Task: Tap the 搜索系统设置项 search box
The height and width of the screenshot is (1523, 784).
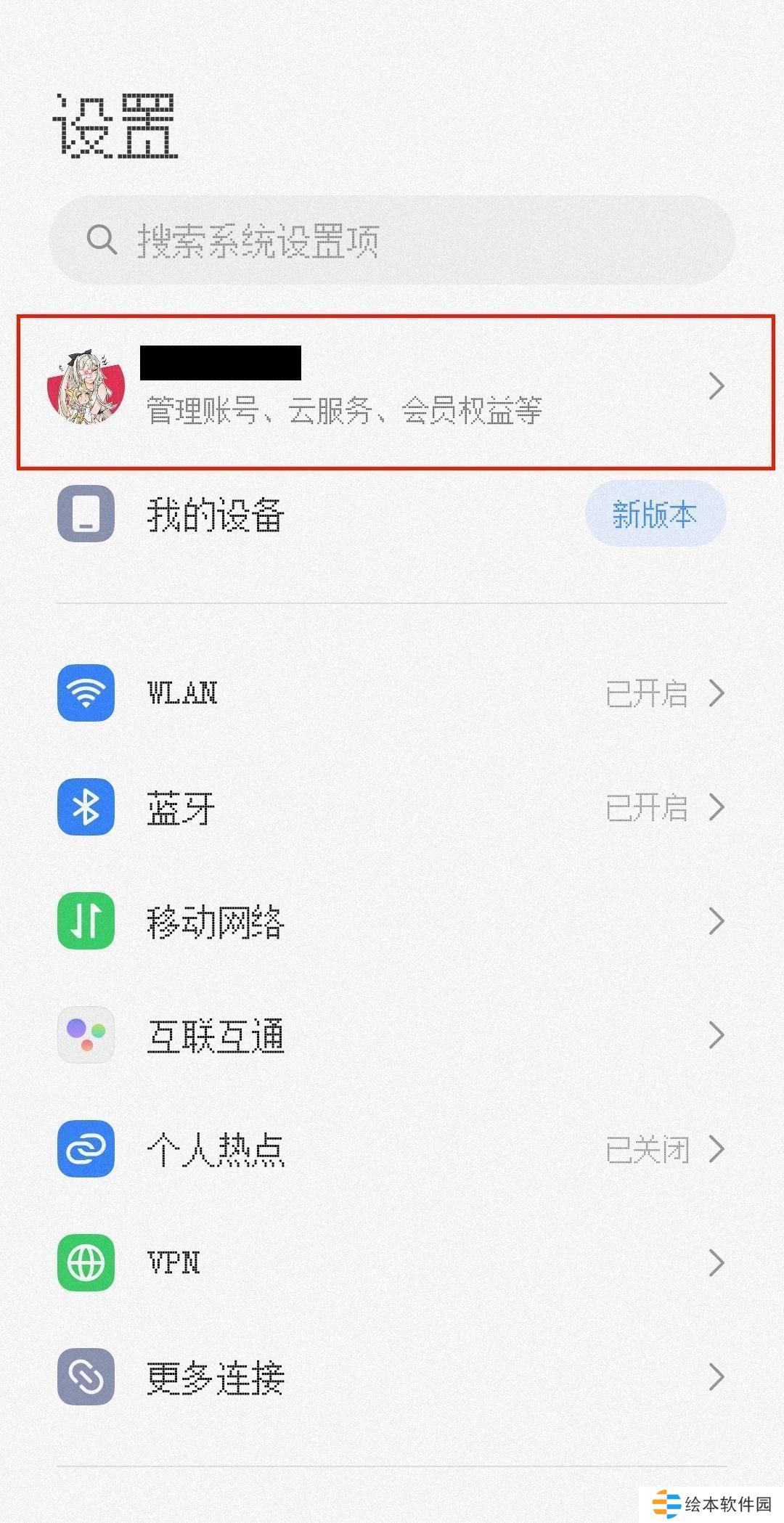Action: point(392,240)
